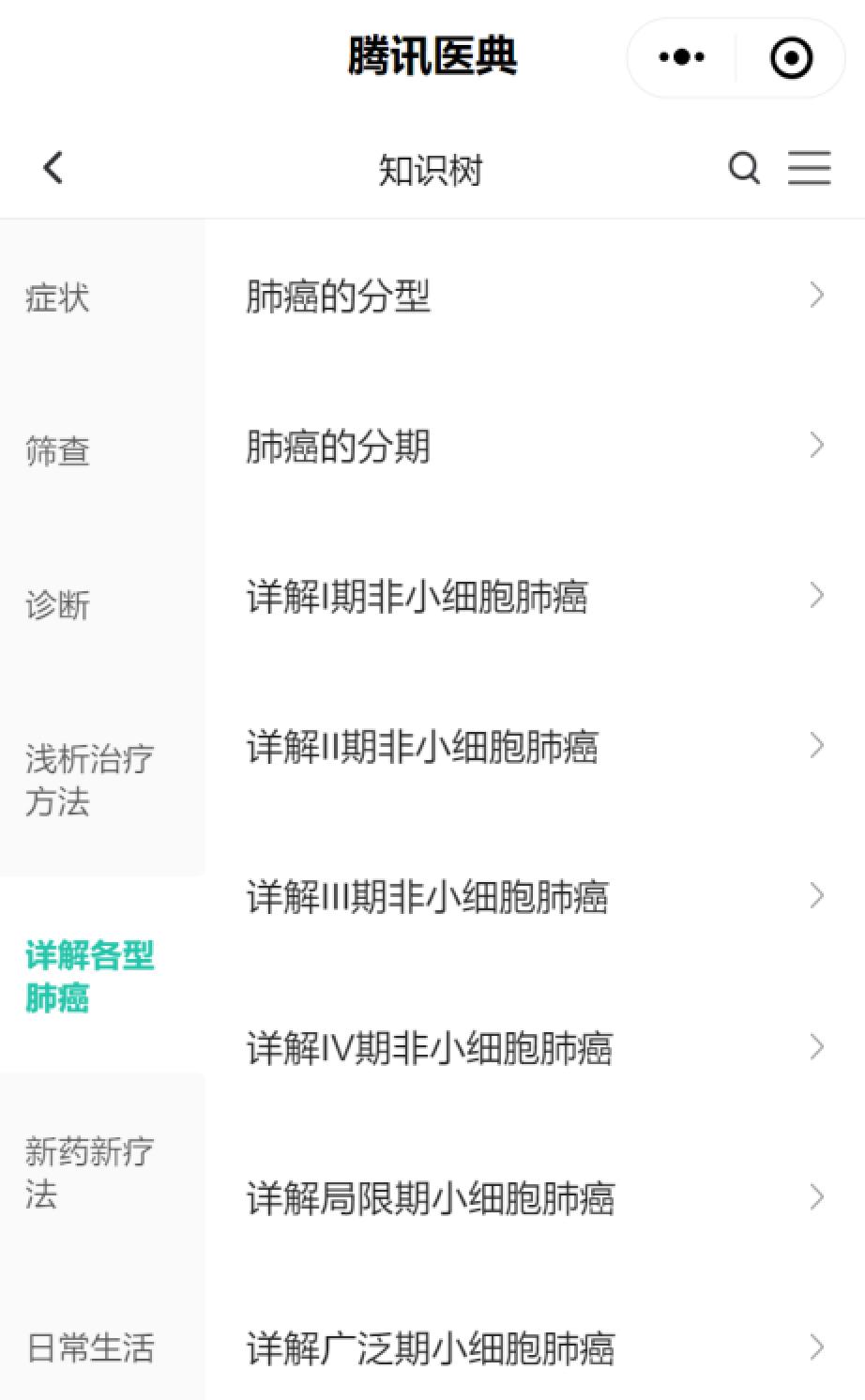Switch to the 日常生活 category
The width and height of the screenshot is (865, 1400).
[90, 1348]
